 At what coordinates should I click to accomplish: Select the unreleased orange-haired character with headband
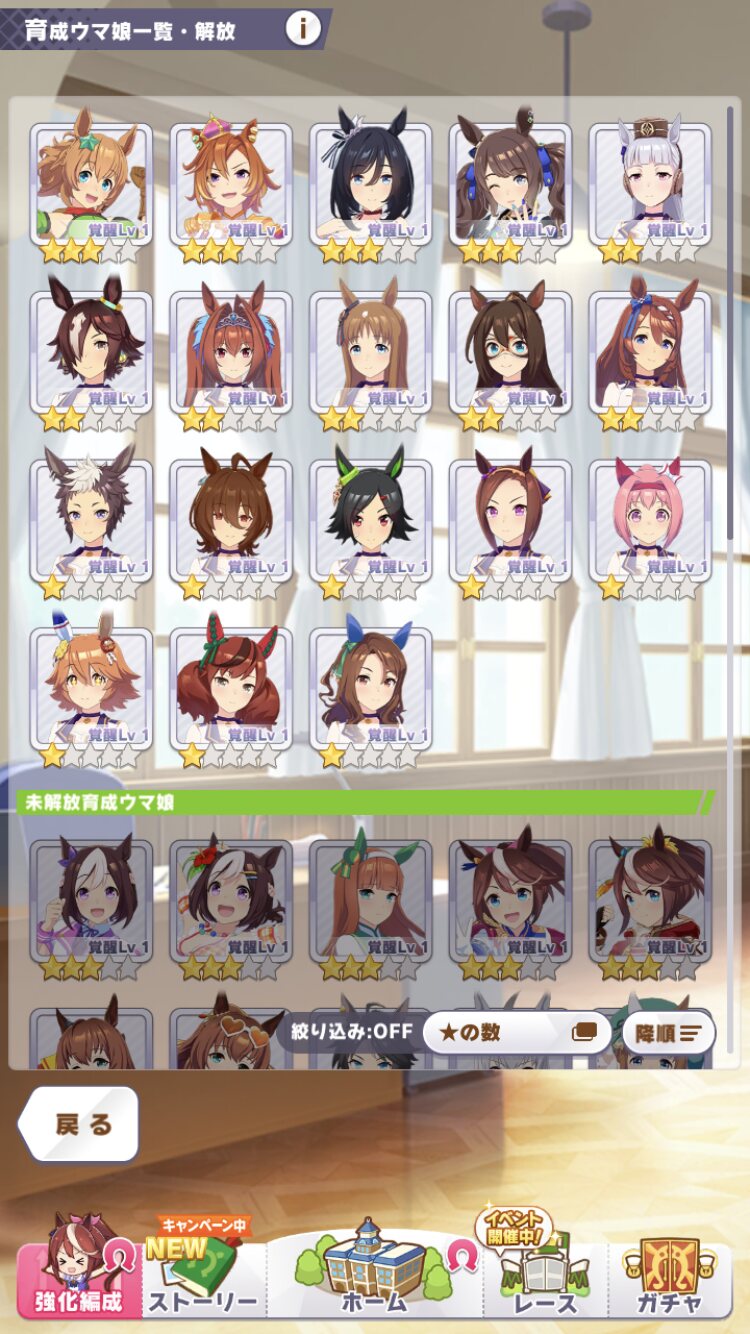(370, 901)
